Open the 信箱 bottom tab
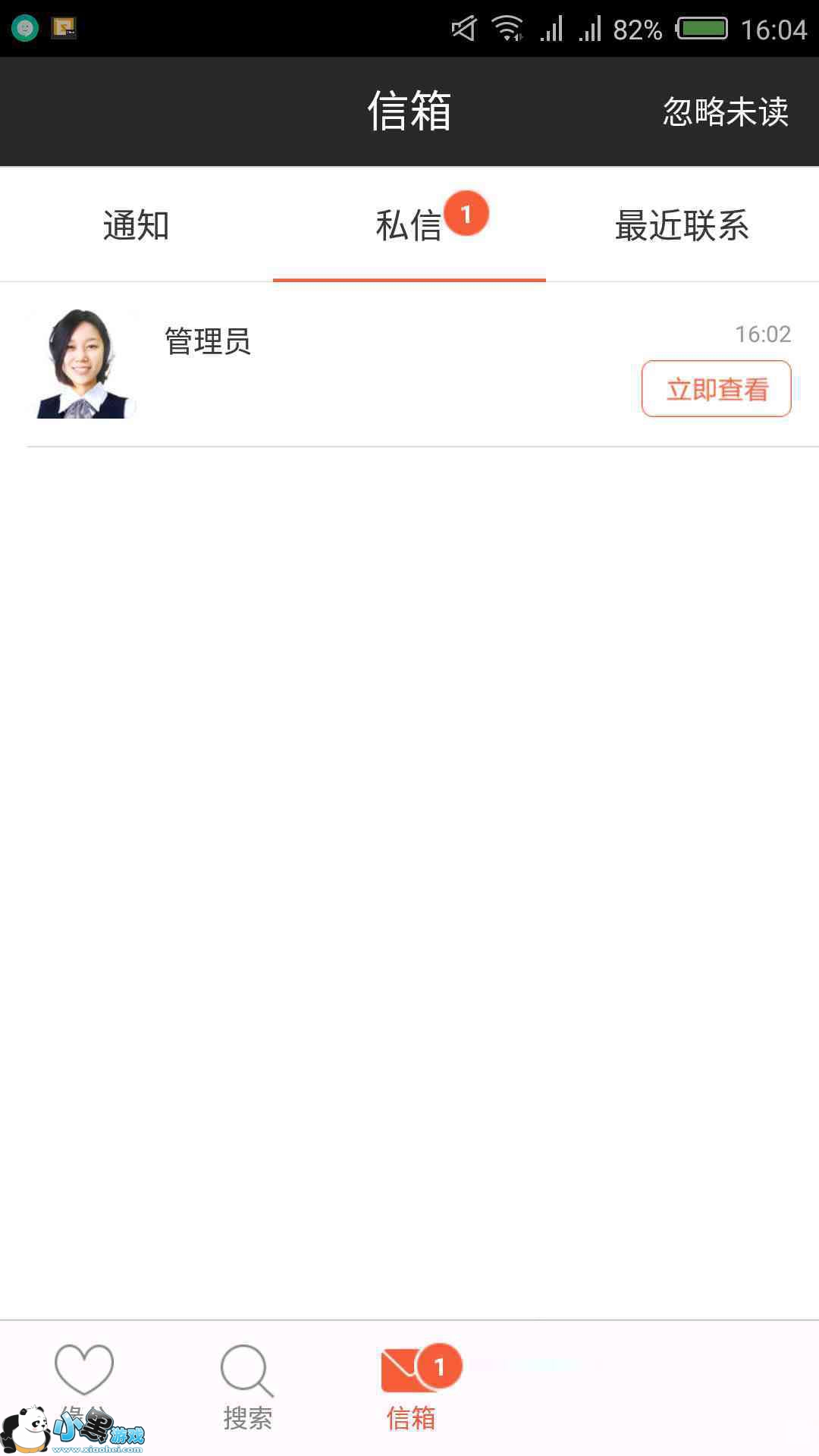 [x=410, y=1388]
